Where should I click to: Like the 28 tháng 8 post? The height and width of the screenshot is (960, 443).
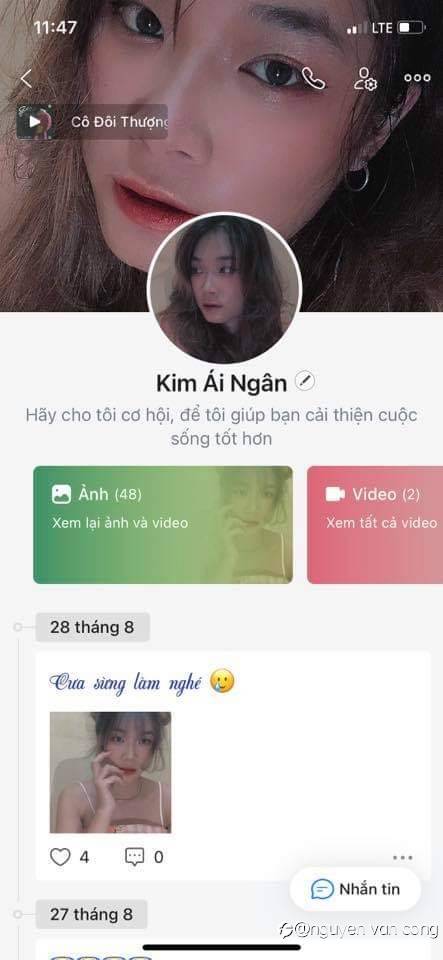pos(60,857)
